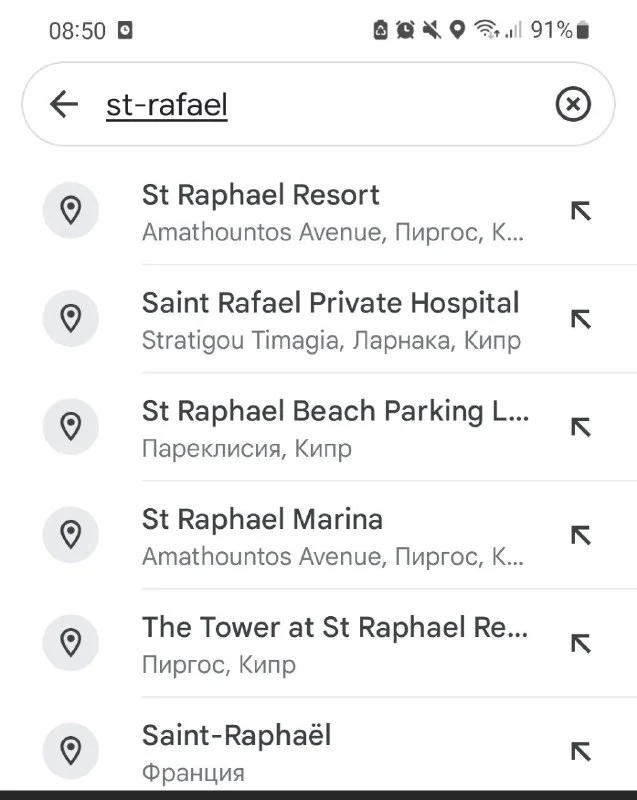Tap the arrow beside St Raphael Beach Parking
Viewport: 637px width, 800px height.
(x=580, y=427)
